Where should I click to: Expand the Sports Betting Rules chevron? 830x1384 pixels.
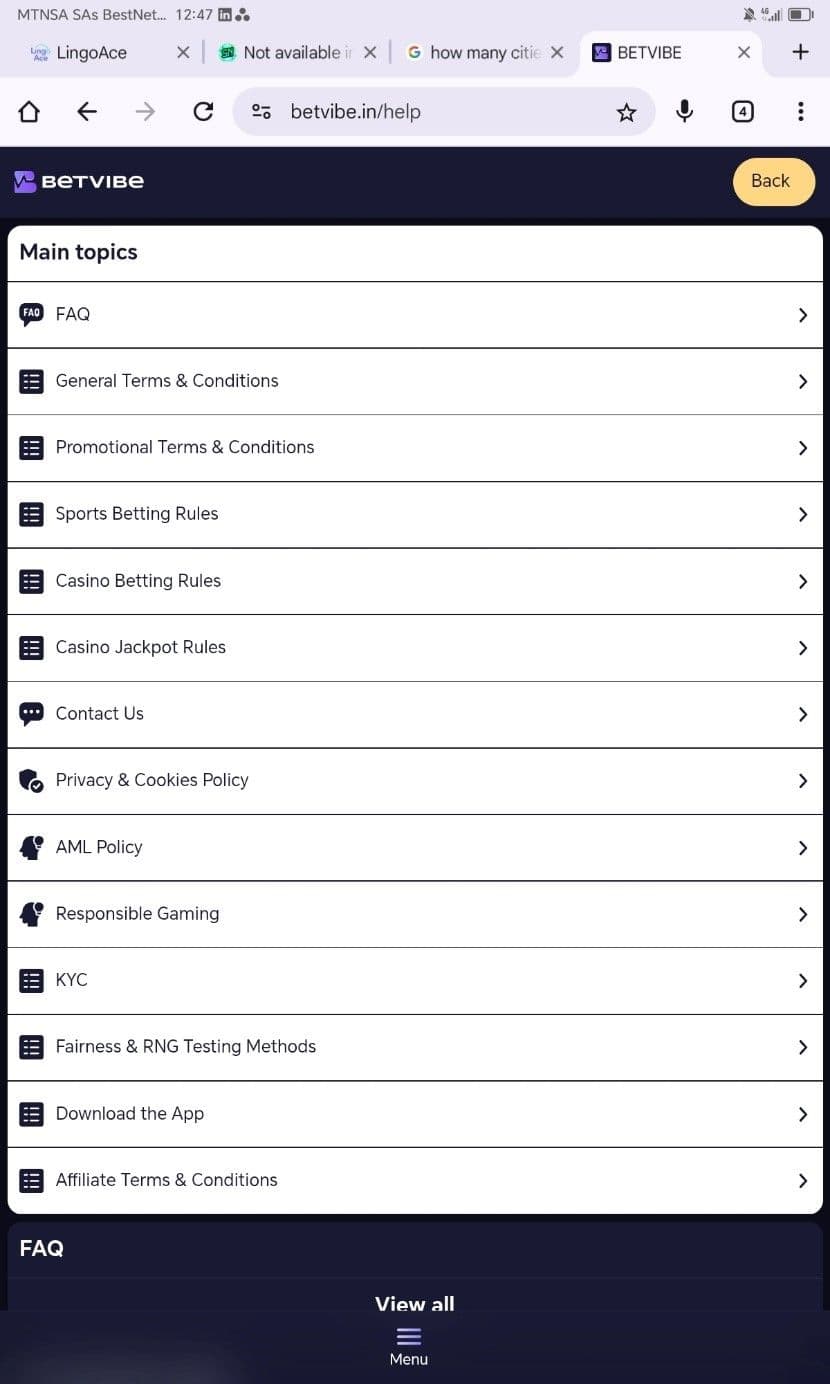click(x=803, y=514)
